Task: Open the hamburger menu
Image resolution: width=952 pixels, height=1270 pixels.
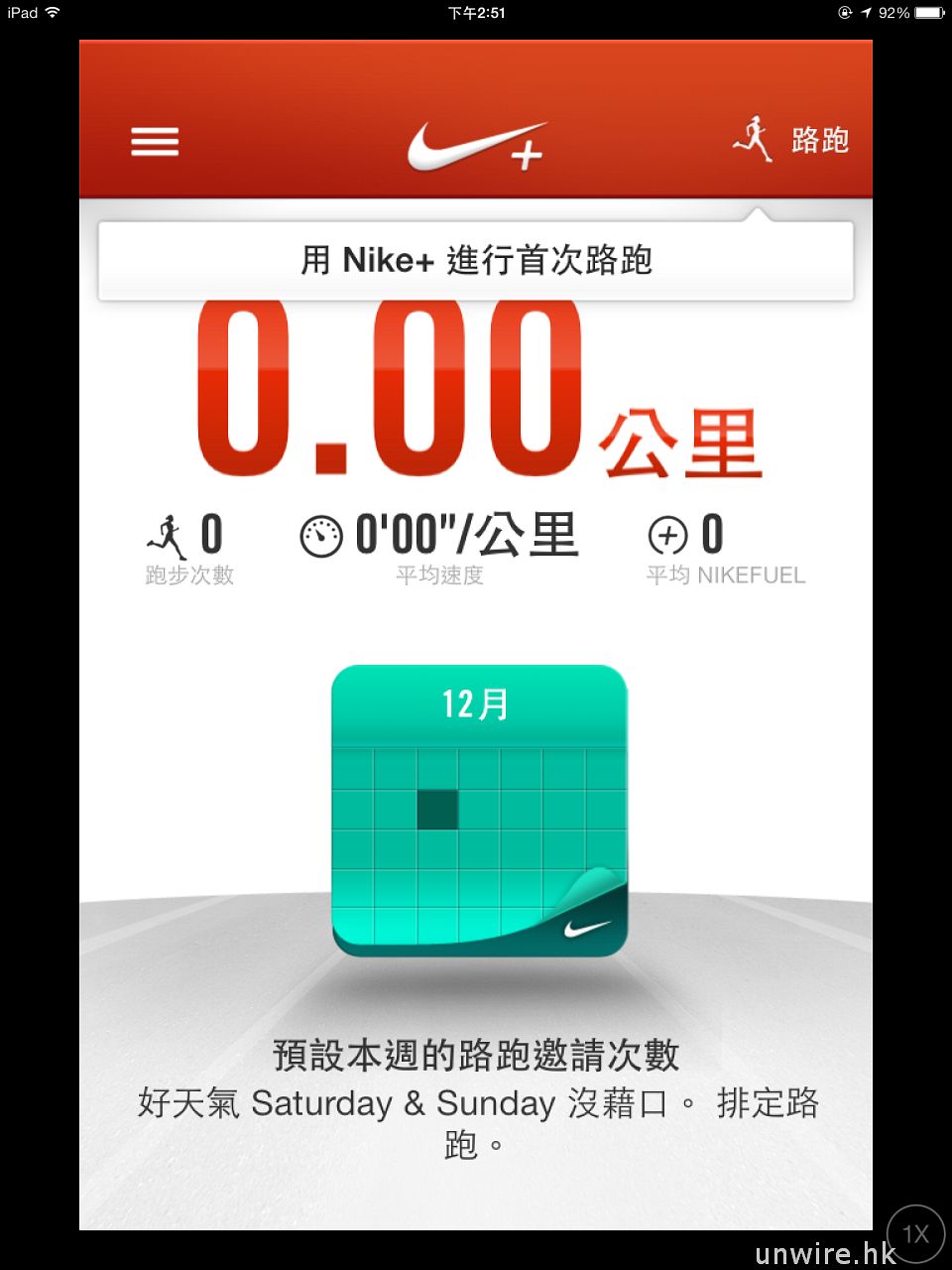Action: tap(155, 142)
